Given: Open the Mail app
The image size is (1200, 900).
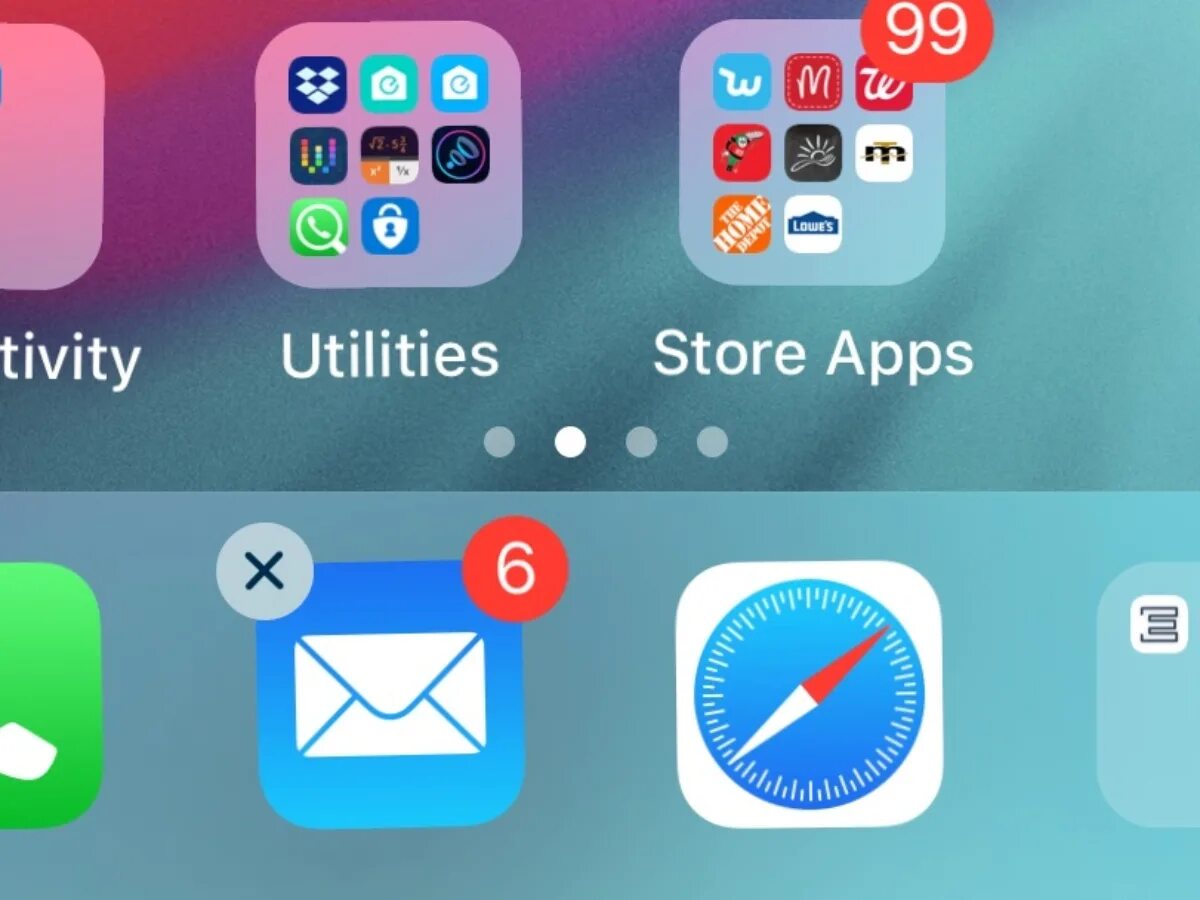Looking at the screenshot, I should click(x=390, y=694).
